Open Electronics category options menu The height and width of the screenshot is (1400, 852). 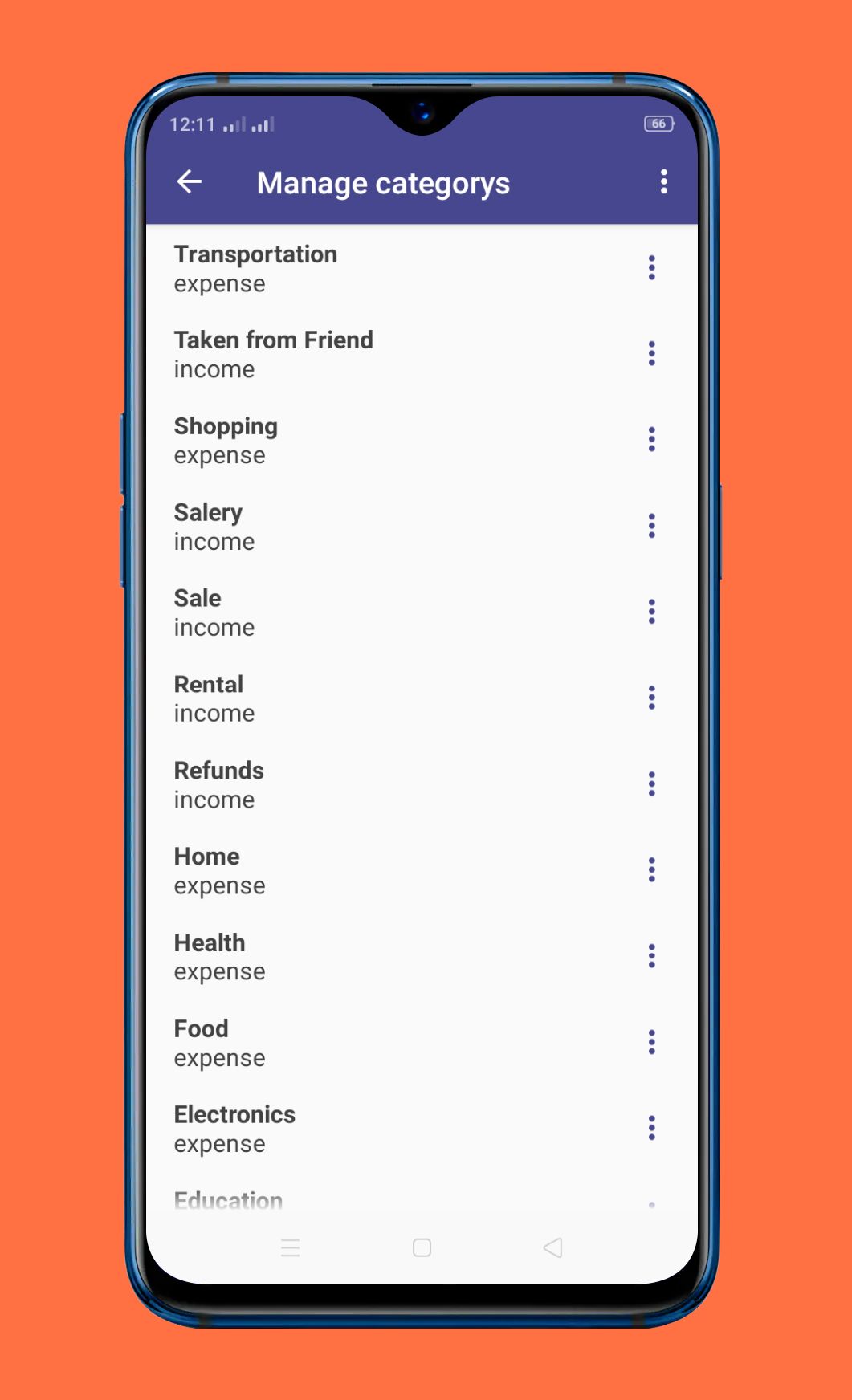click(651, 1128)
